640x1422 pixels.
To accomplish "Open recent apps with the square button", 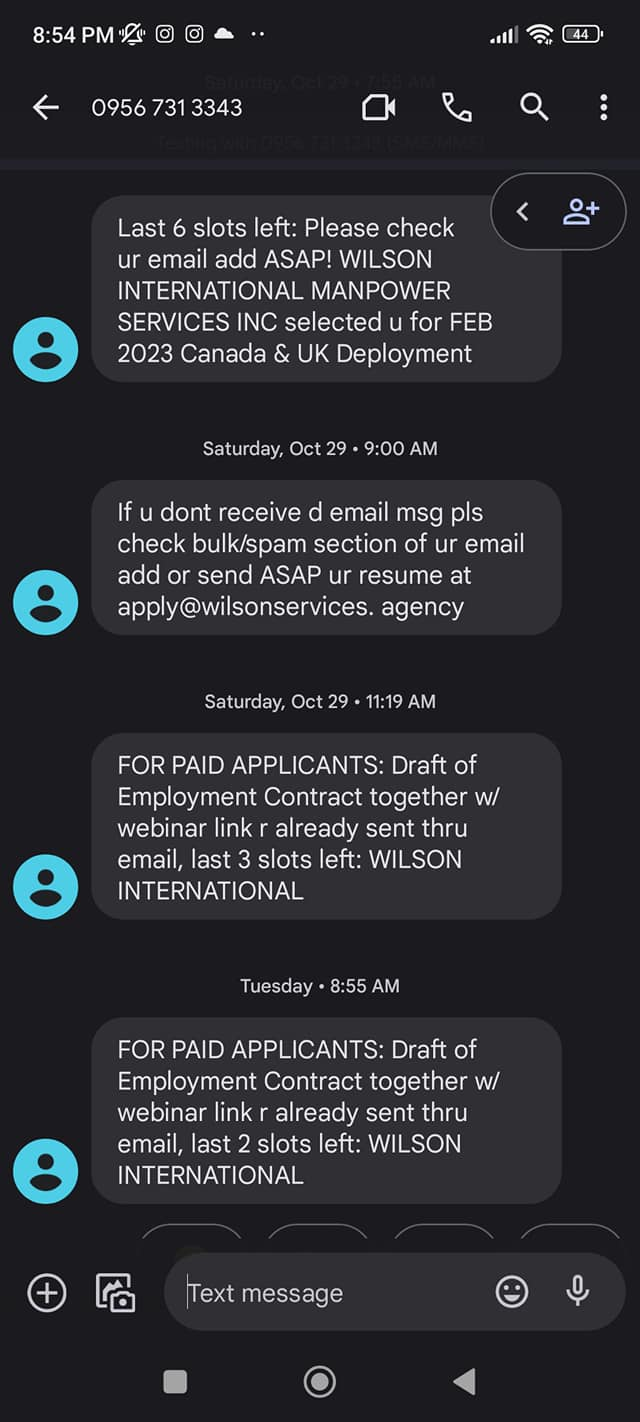I will pyautogui.click(x=175, y=1382).
